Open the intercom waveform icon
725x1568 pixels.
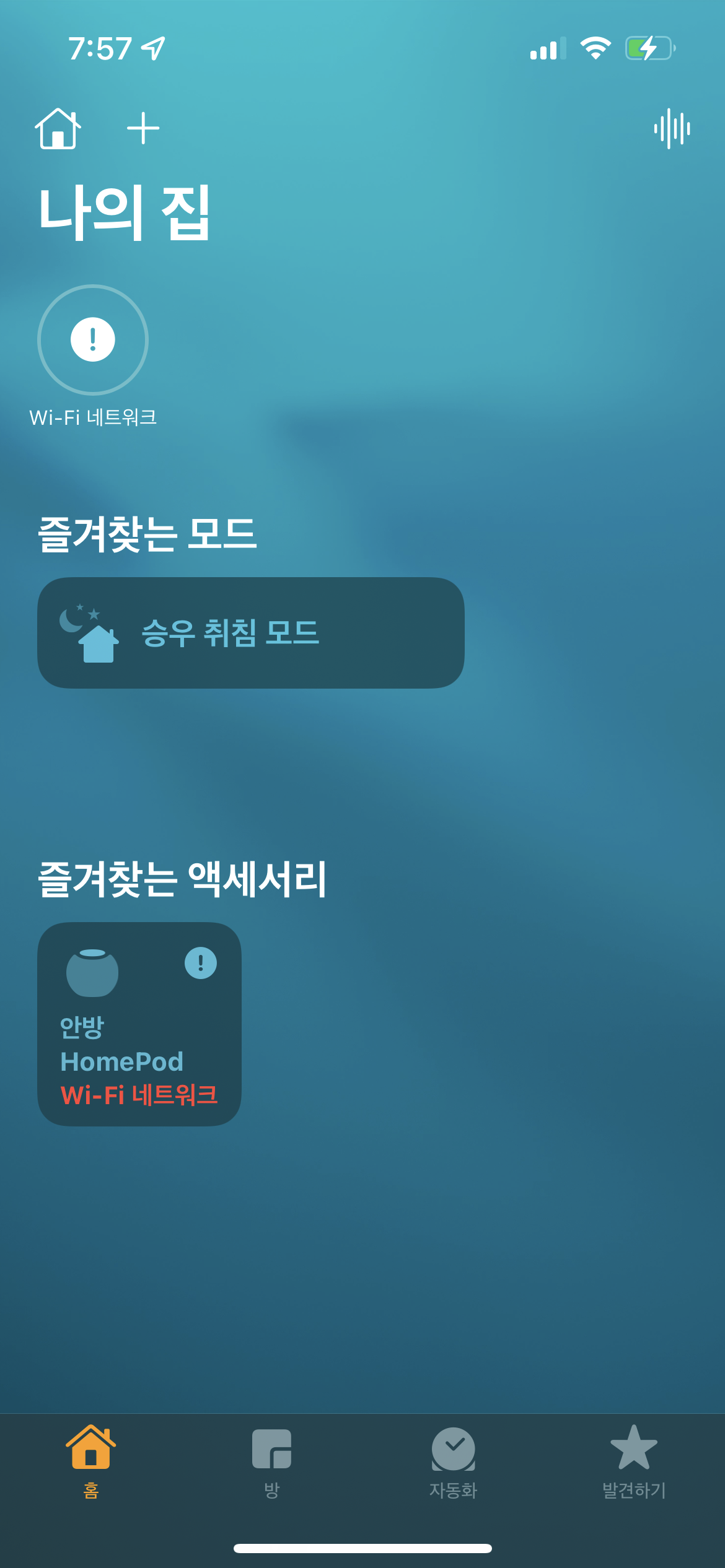(672, 129)
